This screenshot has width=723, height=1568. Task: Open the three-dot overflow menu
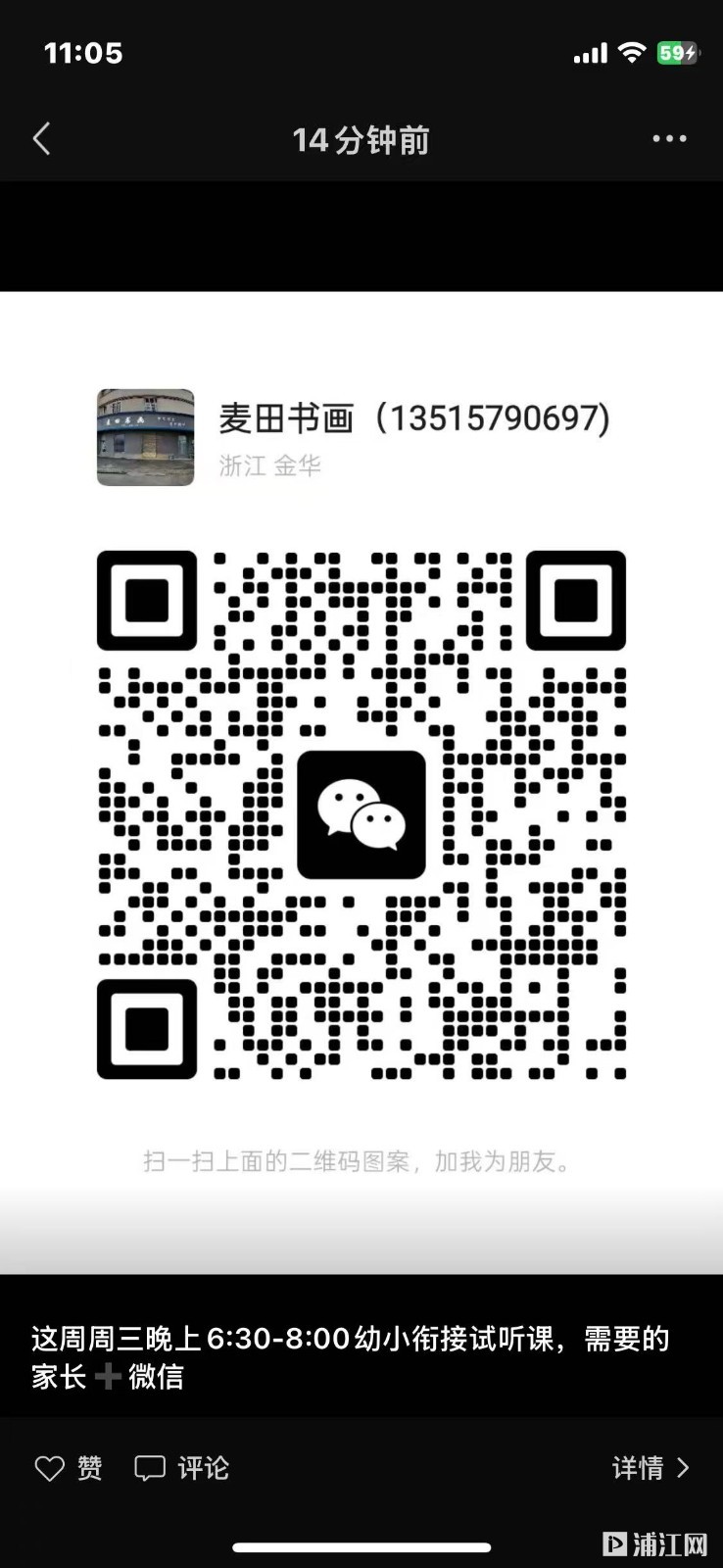(669, 139)
